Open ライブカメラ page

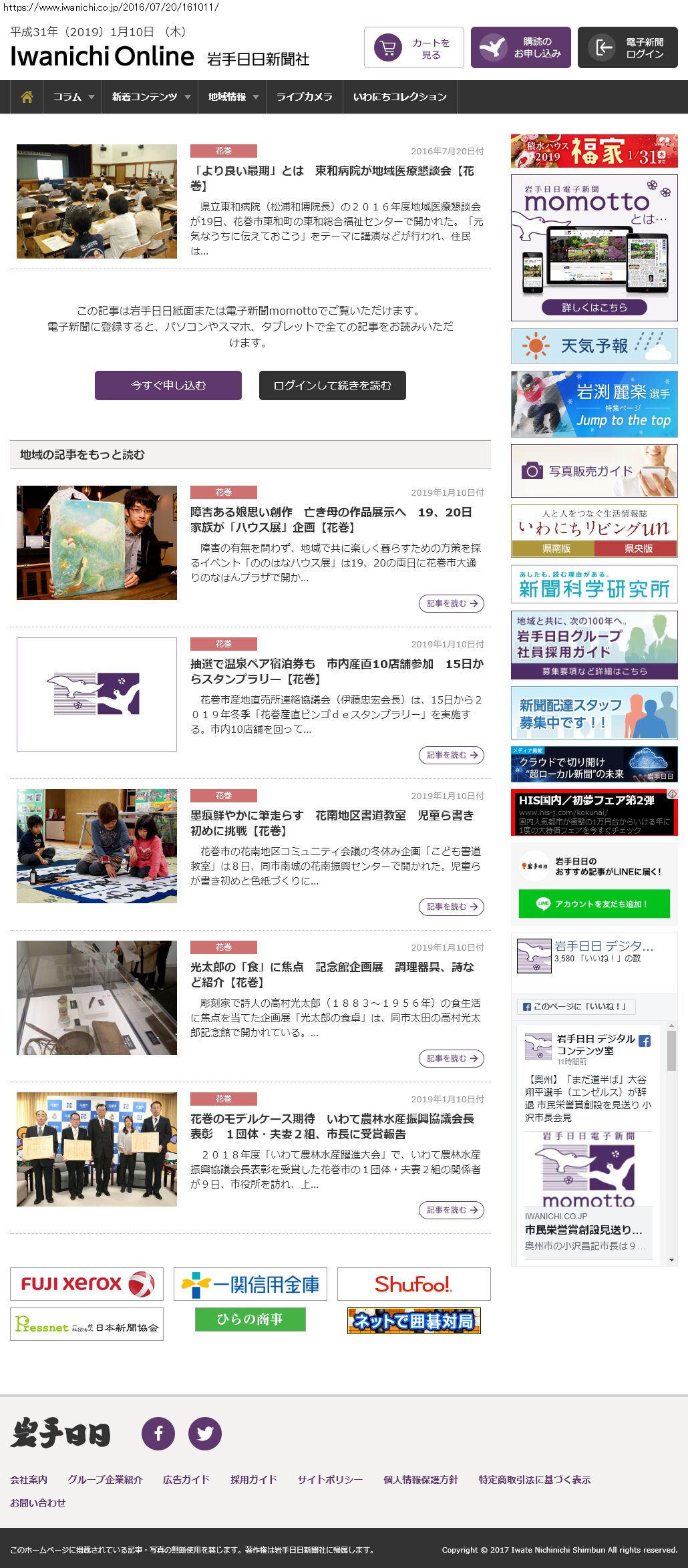304,97
